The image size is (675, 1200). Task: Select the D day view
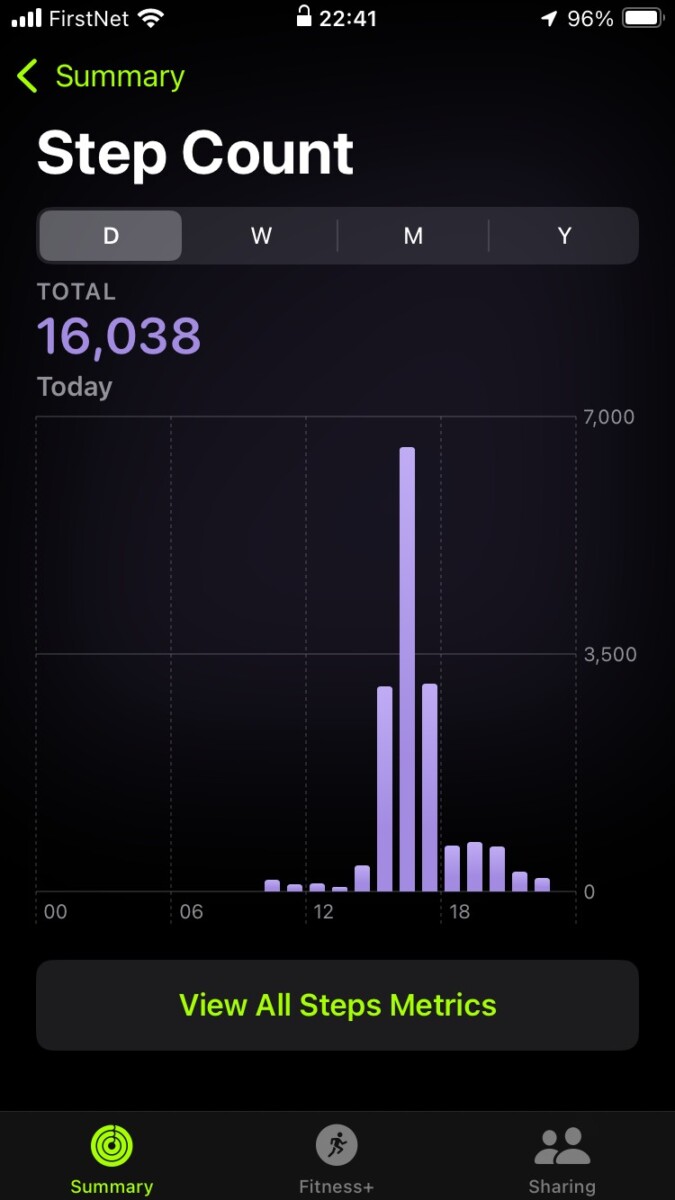click(x=111, y=236)
